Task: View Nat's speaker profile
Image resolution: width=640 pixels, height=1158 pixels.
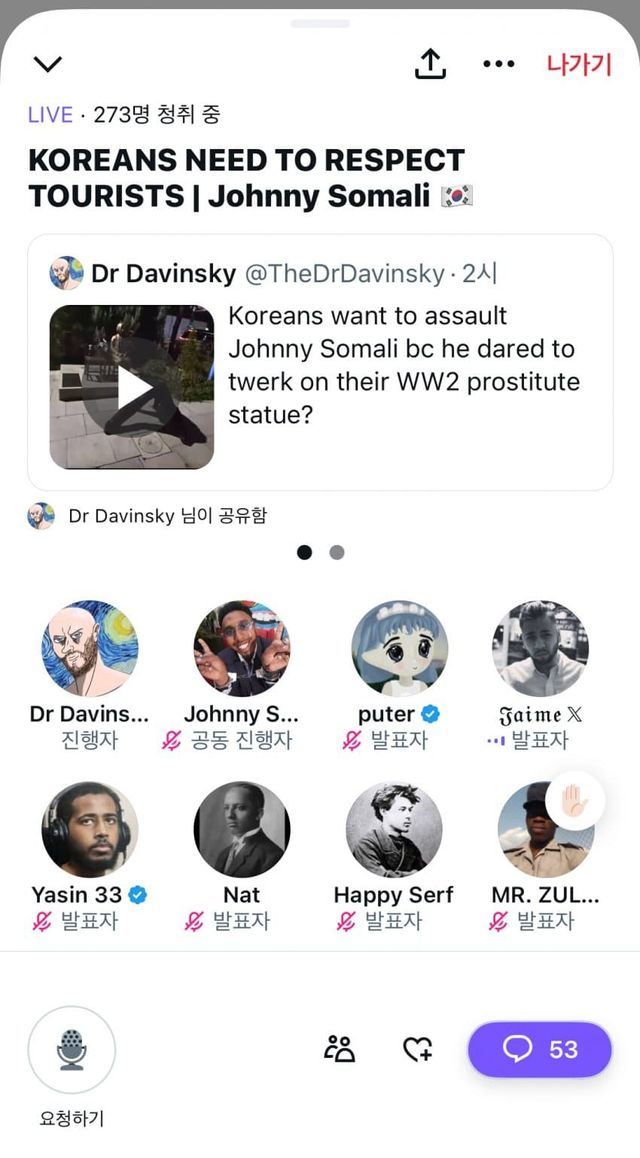Action: [x=242, y=830]
